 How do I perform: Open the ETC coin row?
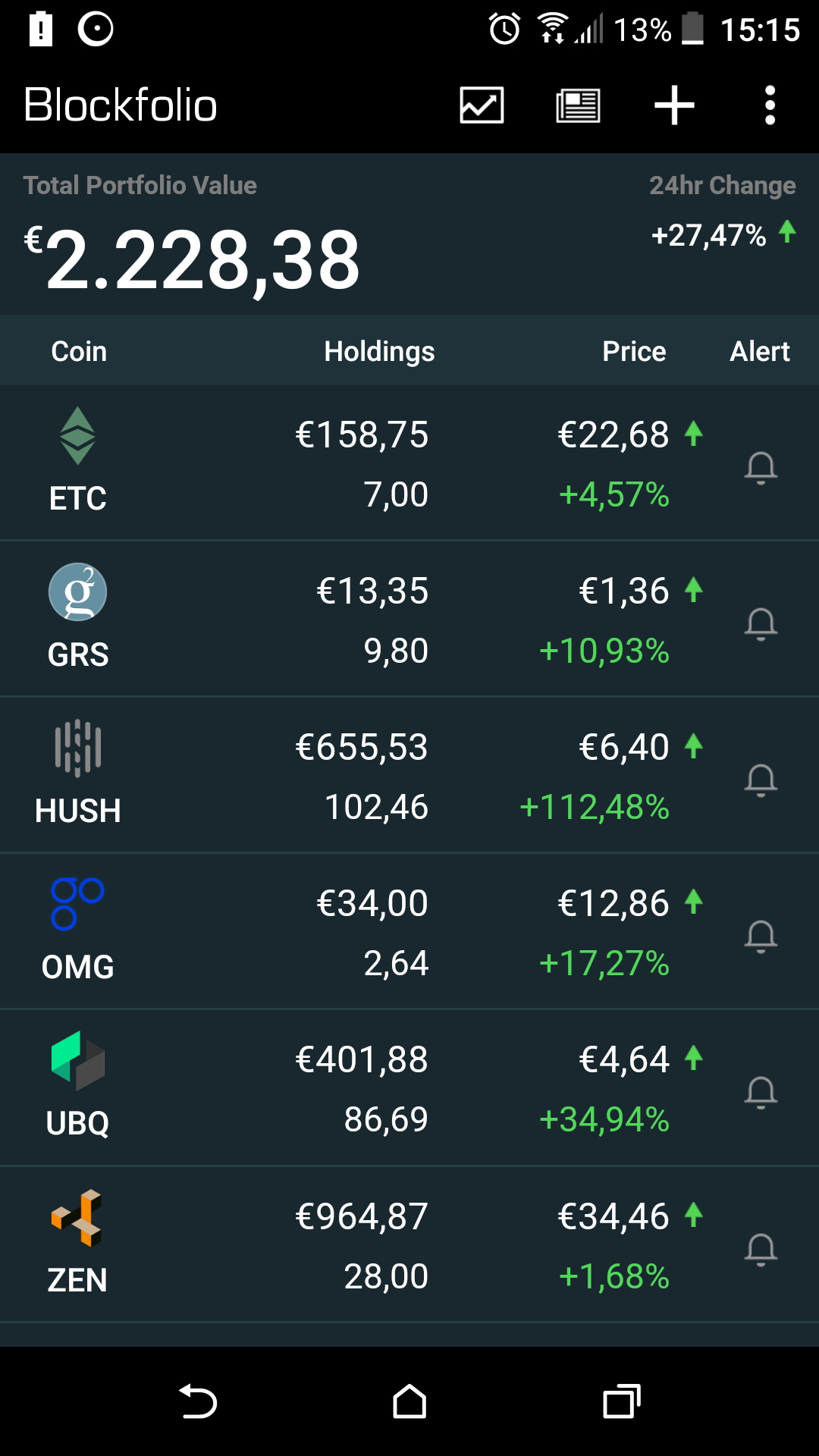pos(409,463)
